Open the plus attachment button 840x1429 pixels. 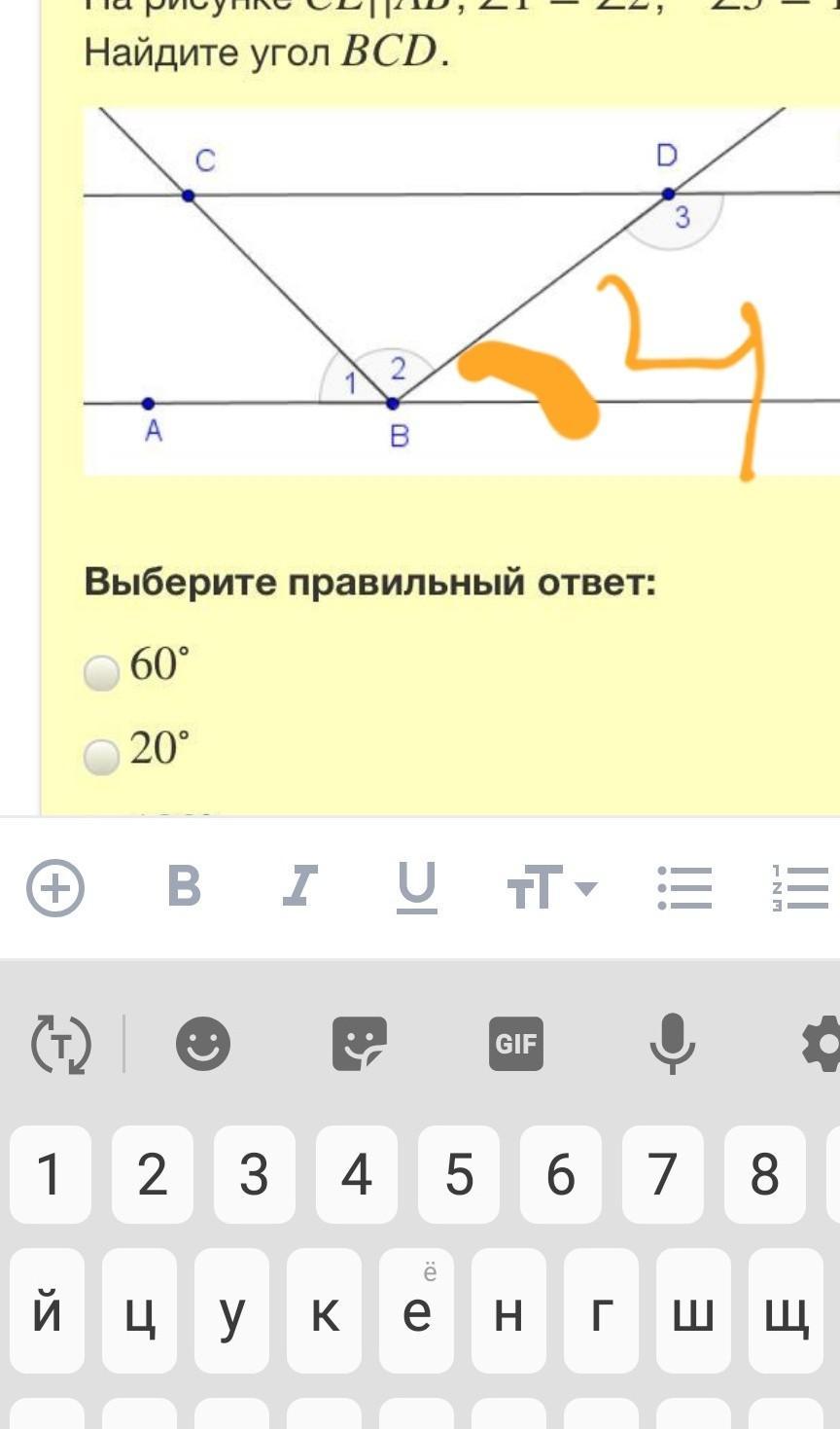coord(55,887)
